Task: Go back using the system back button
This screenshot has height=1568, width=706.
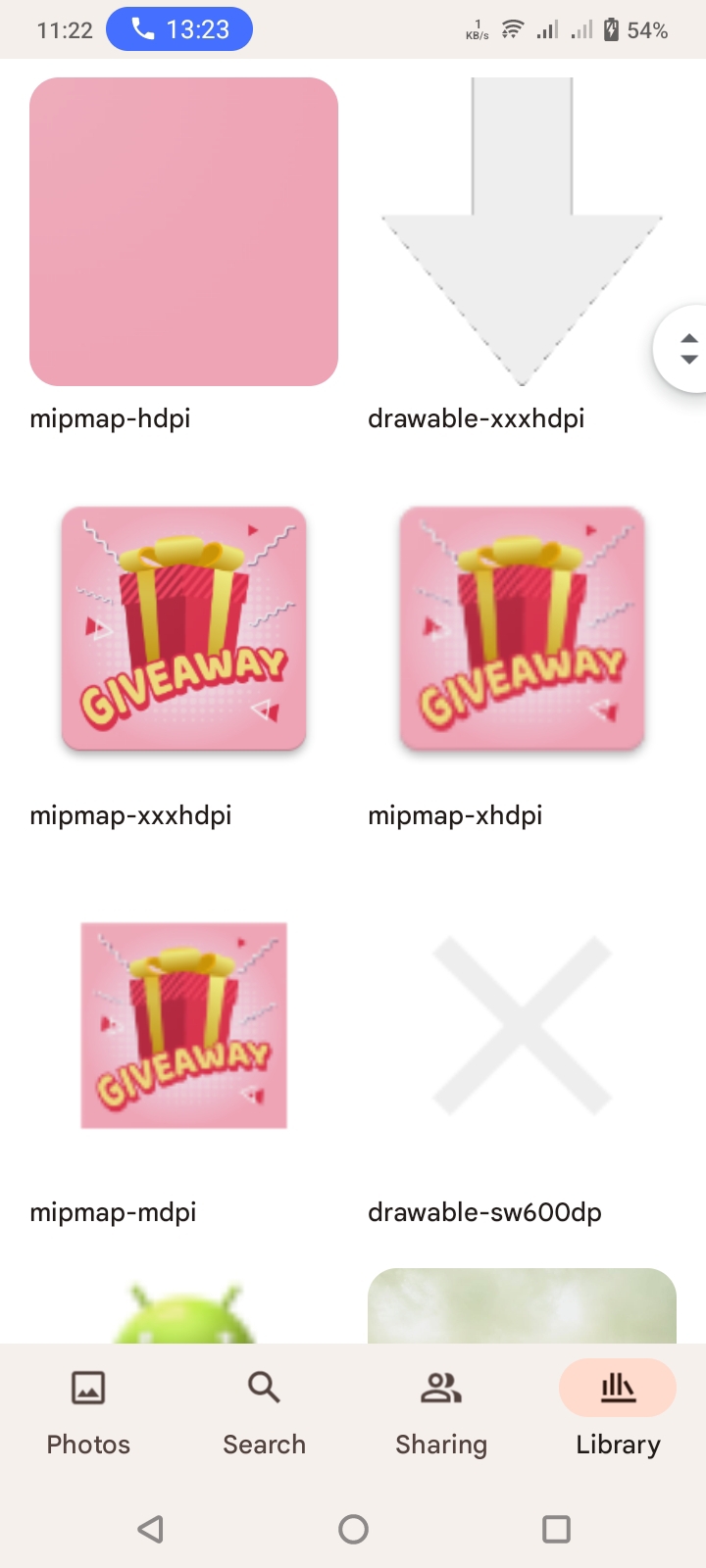Action: [x=150, y=1529]
